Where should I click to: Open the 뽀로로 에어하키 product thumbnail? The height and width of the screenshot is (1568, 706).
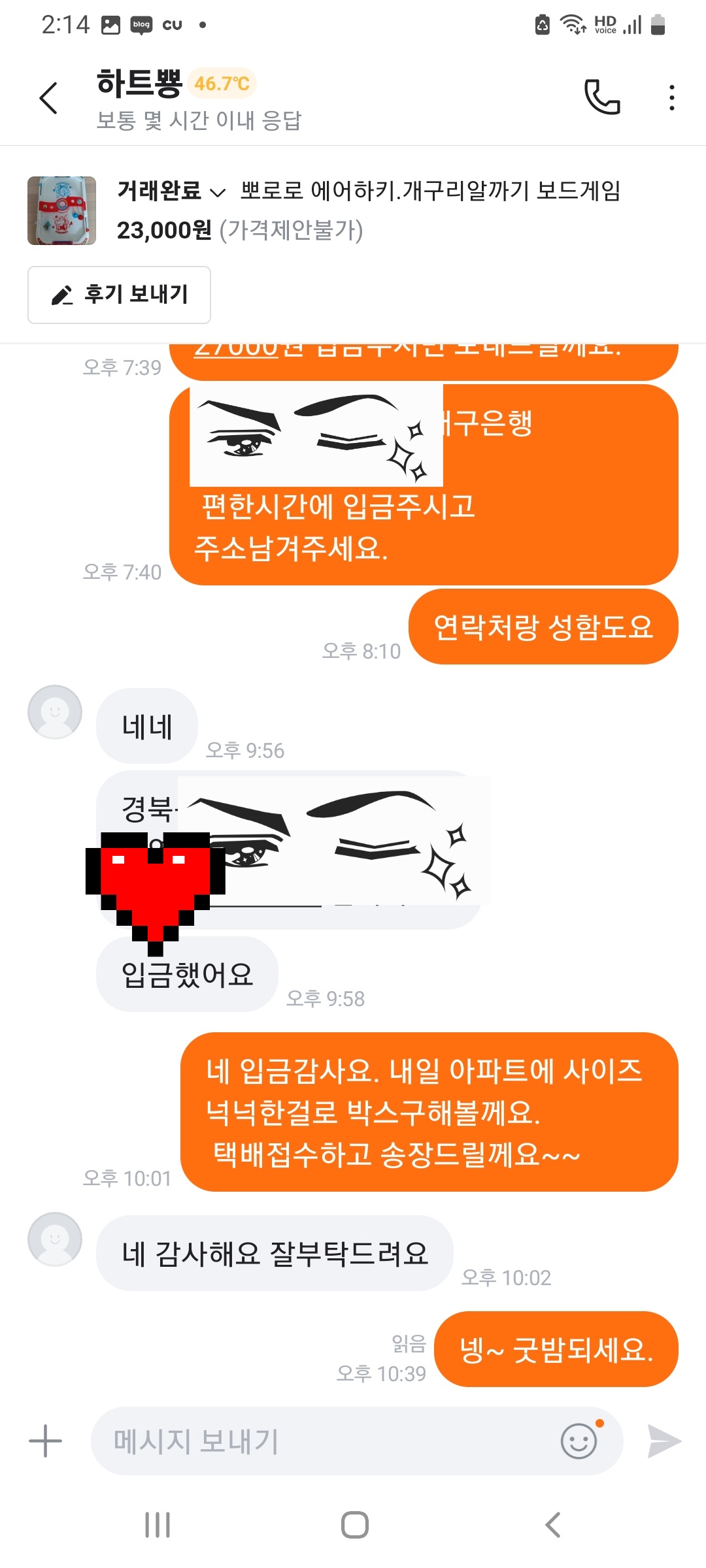point(61,210)
